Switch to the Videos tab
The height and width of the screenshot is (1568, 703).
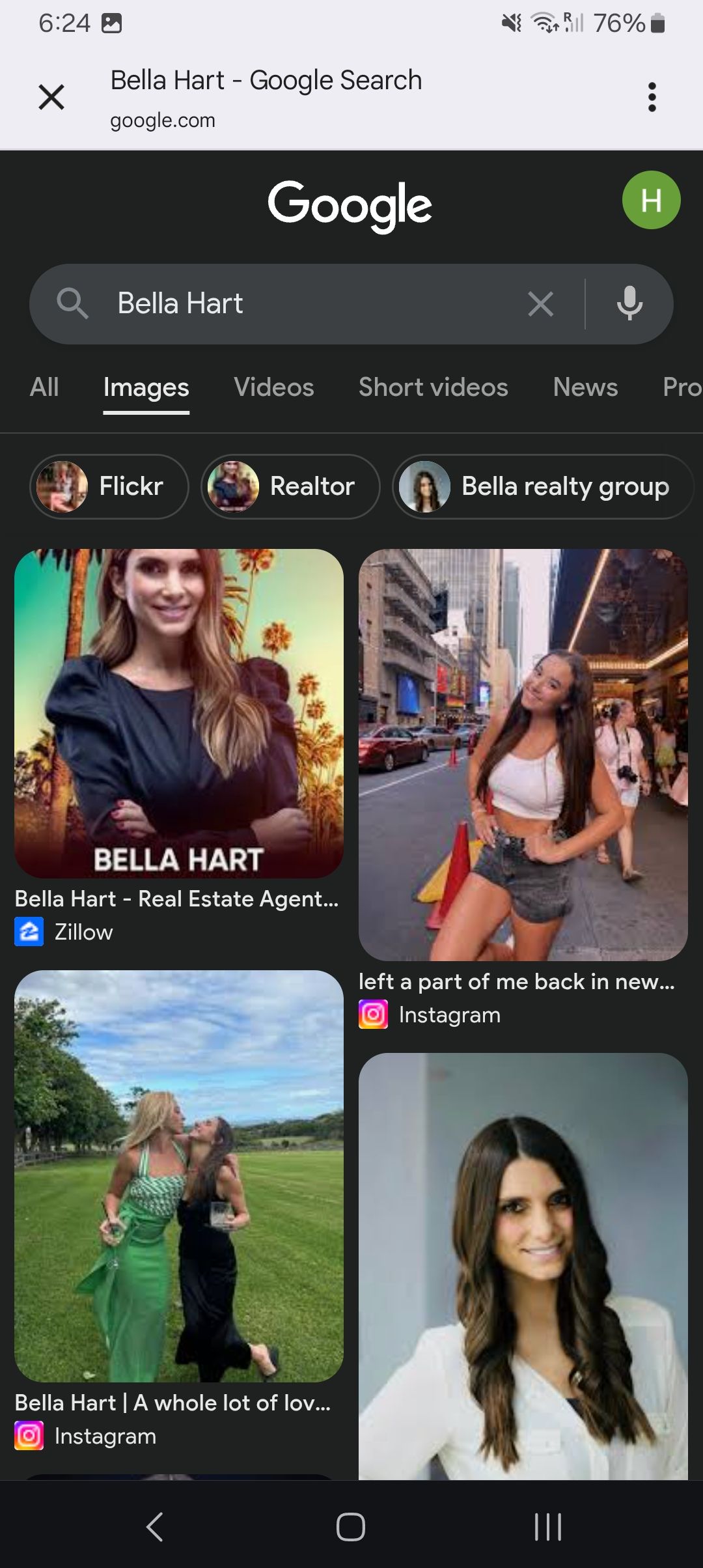pos(273,387)
